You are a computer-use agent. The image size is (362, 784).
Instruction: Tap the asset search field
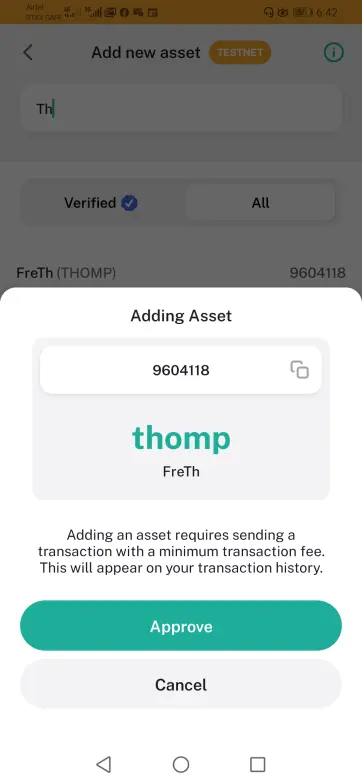pos(181,108)
